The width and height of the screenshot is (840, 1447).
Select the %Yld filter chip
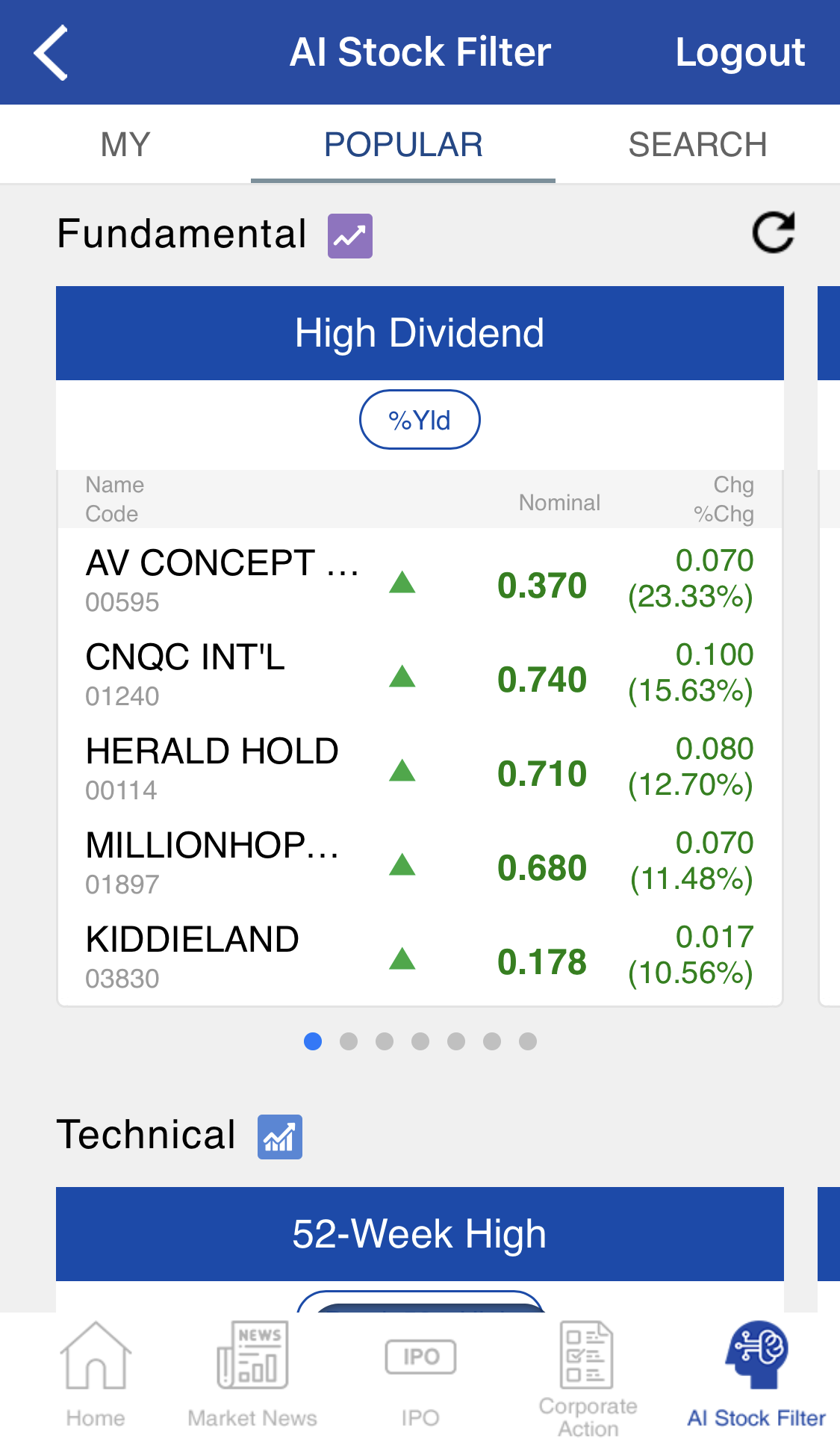420,420
